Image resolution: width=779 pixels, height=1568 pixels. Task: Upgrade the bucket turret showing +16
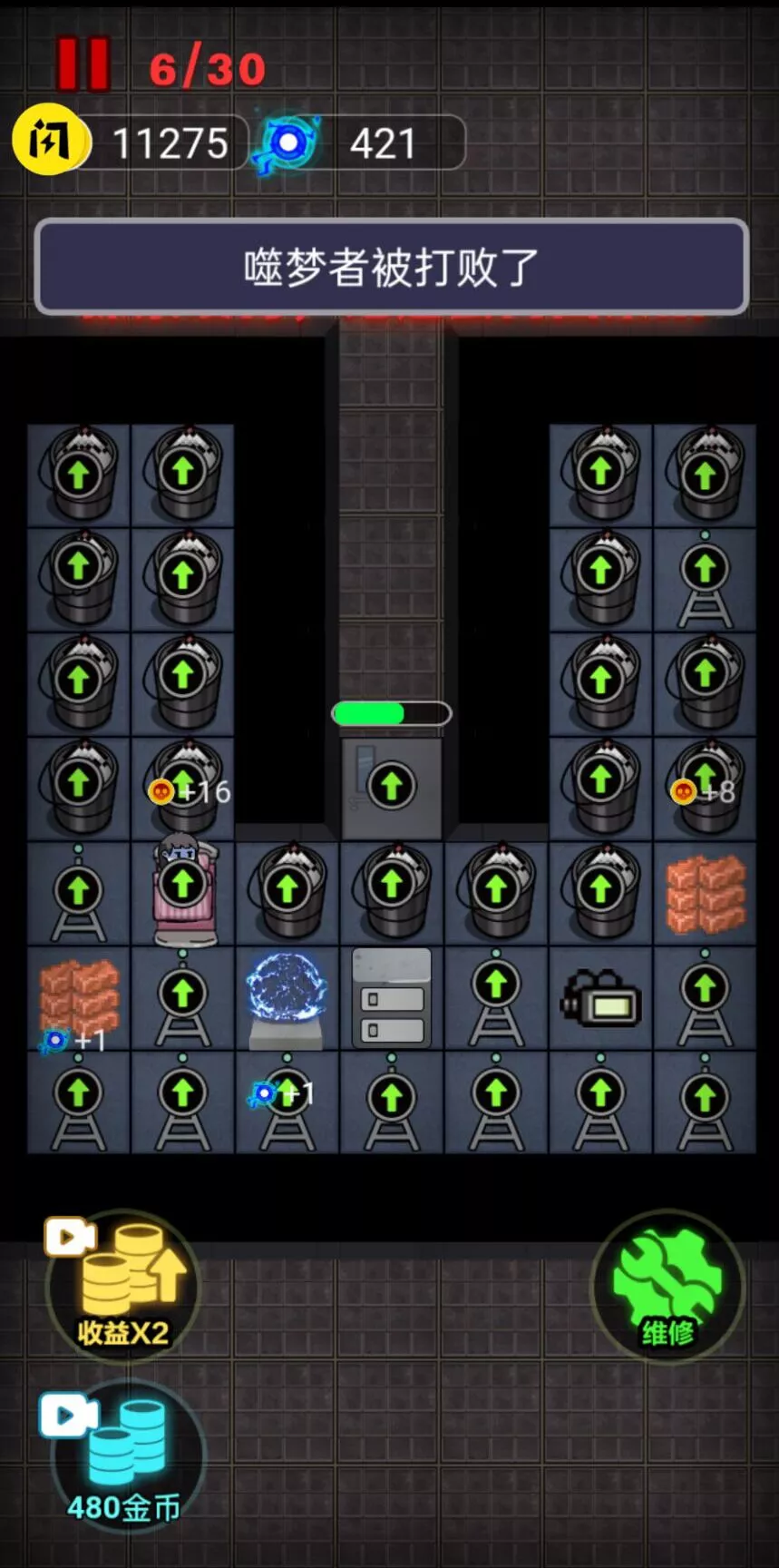click(x=183, y=786)
